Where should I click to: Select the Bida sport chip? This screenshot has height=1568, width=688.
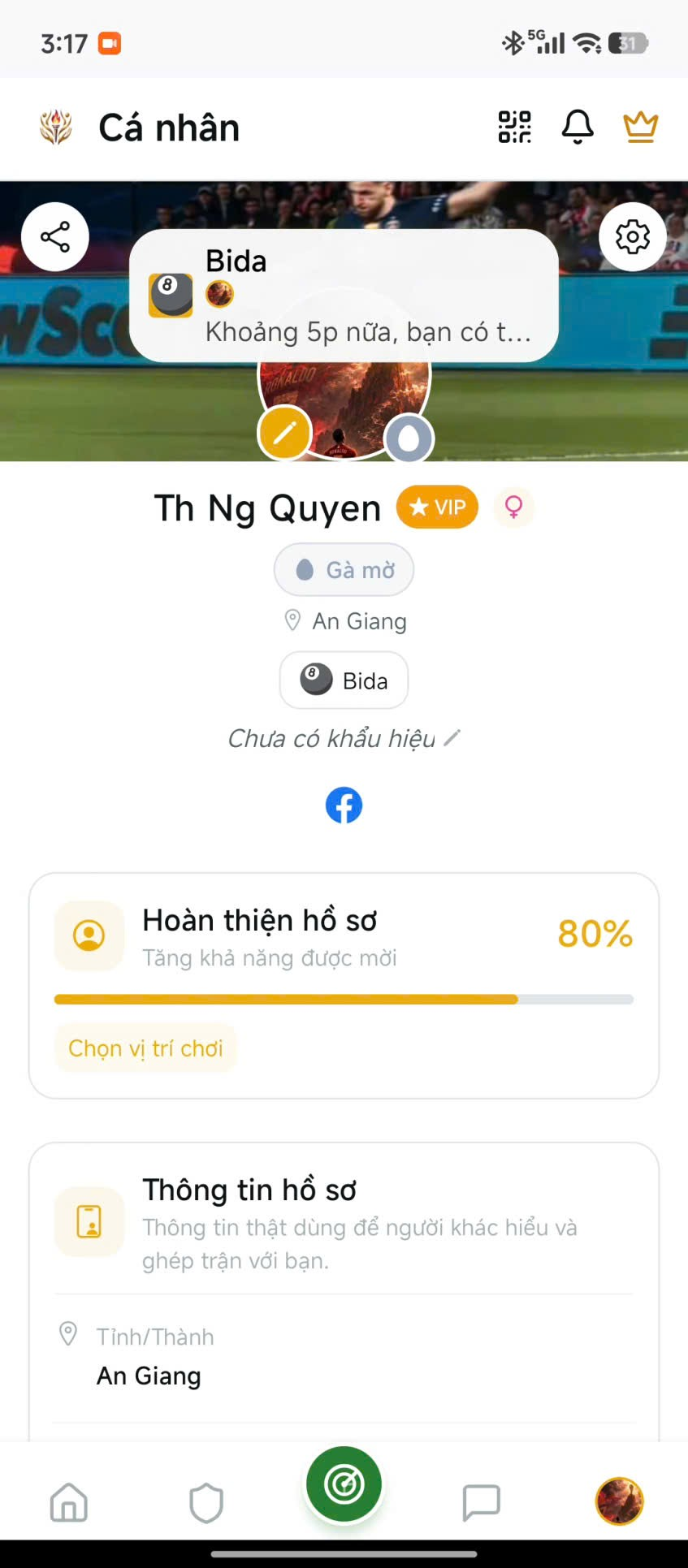pos(344,680)
